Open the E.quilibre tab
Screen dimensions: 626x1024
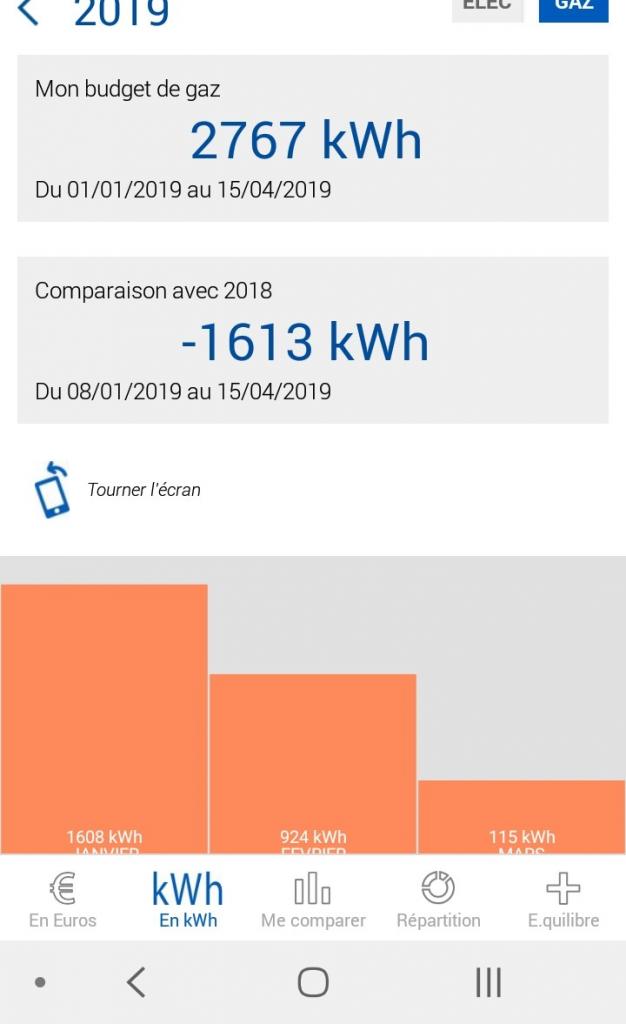coord(563,899)
